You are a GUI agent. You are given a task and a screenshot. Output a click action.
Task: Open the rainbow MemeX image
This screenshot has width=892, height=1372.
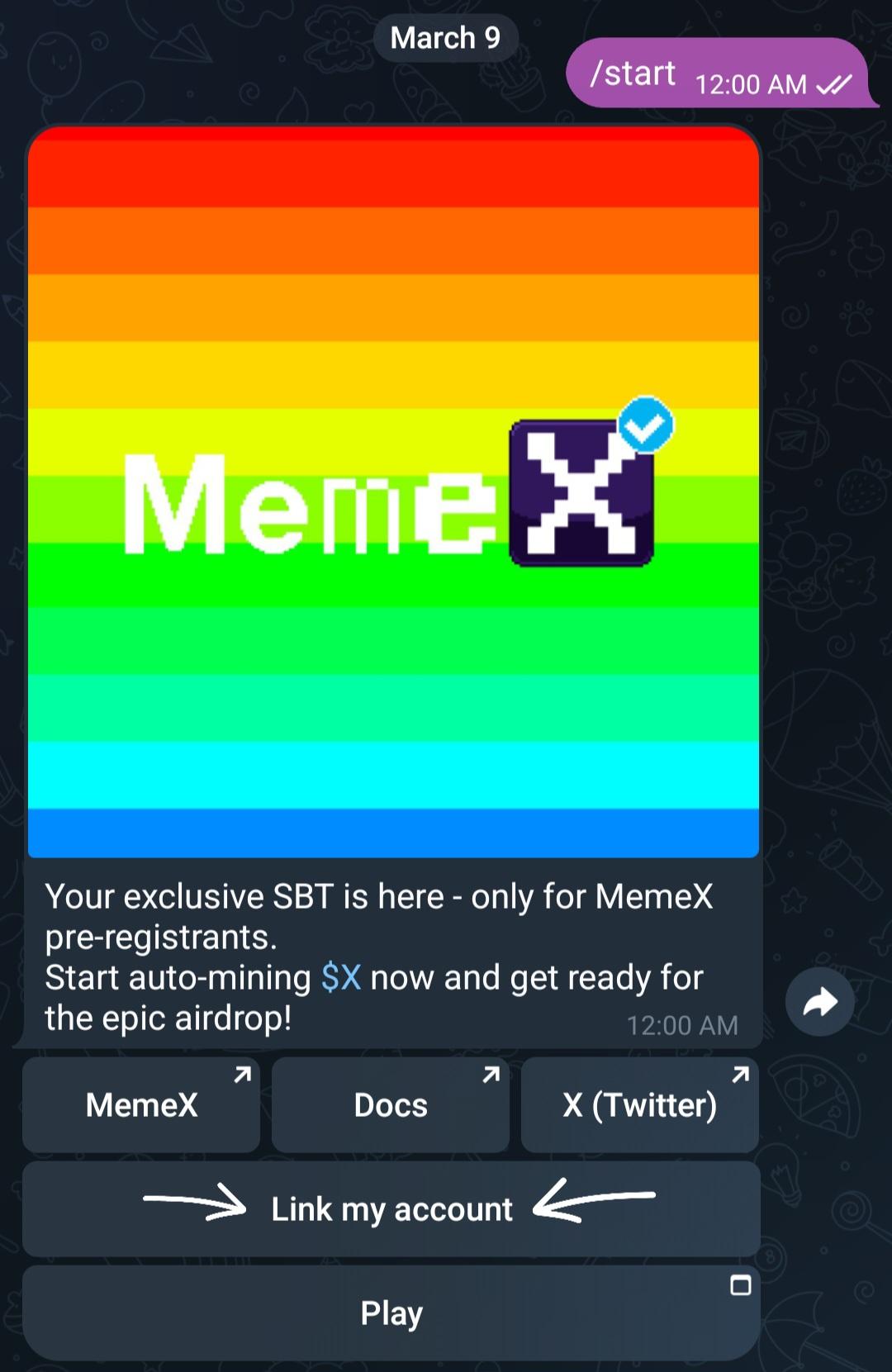click(393, 491)
